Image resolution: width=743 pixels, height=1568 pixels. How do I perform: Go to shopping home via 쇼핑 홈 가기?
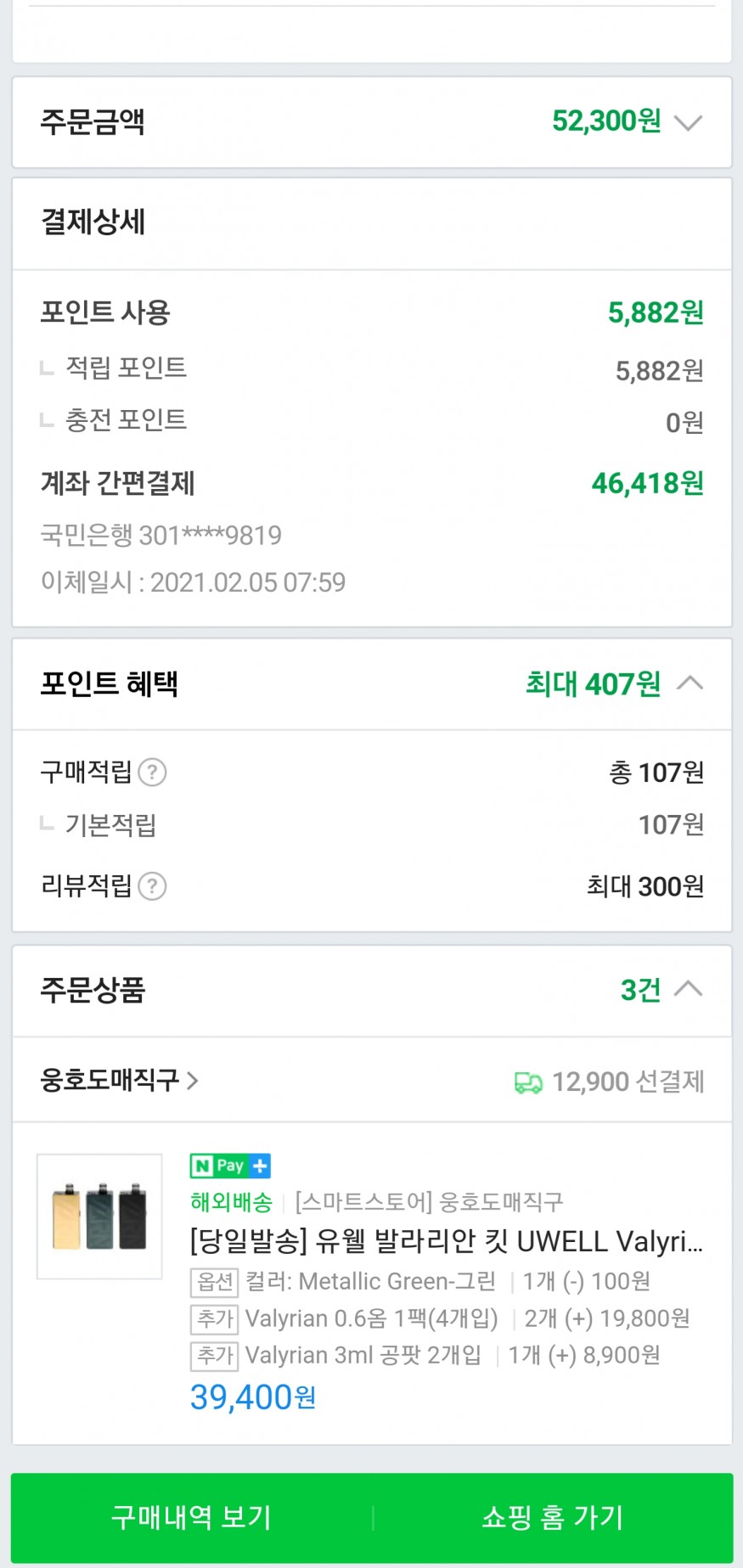(x=553, y=1517)
